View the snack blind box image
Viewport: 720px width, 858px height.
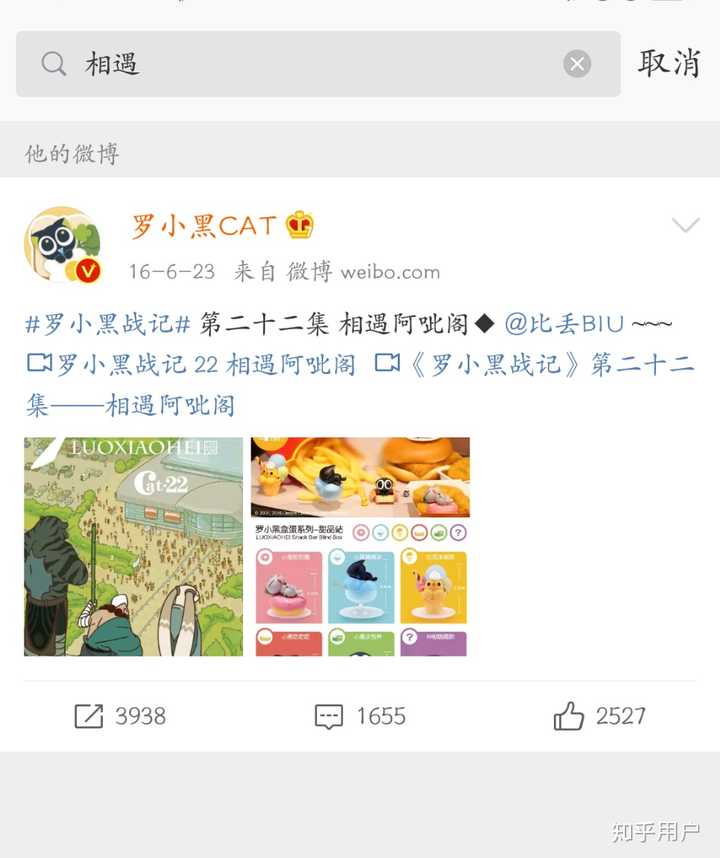tap(360, 546)
